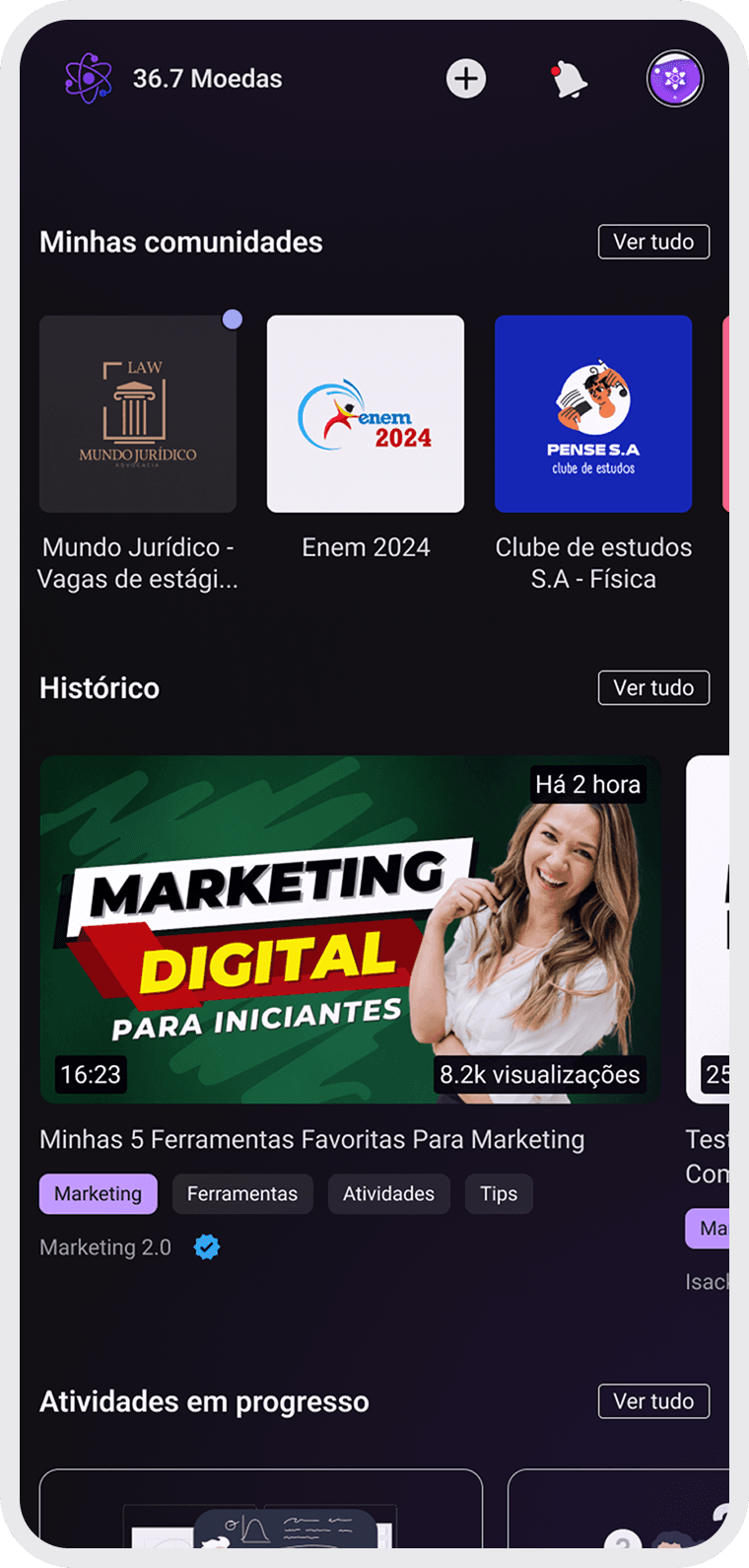Tap the verified badge next to Marketing 2.0
Image resolution: width=749 pixels, height=1568 pixels.
click(x=206, y=1247)
